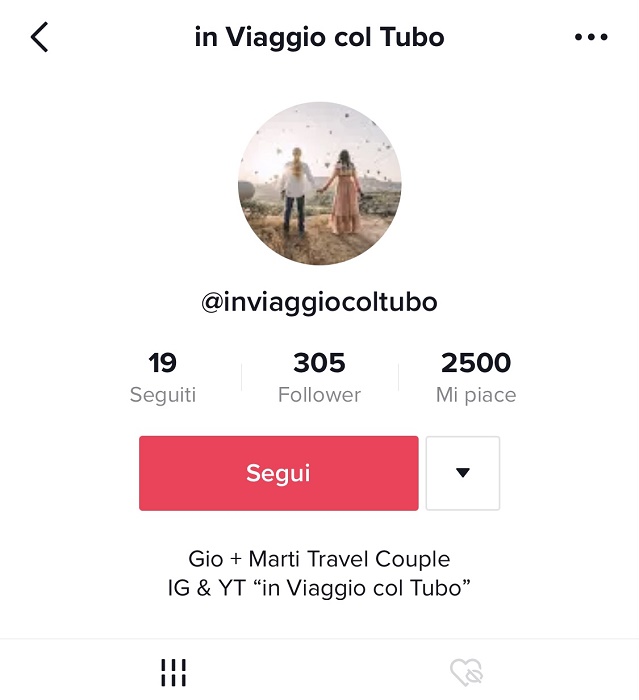Viewport: 639px width, 700px height.
Task: Switch to the videos grid tab
Action: coord(173,672)
